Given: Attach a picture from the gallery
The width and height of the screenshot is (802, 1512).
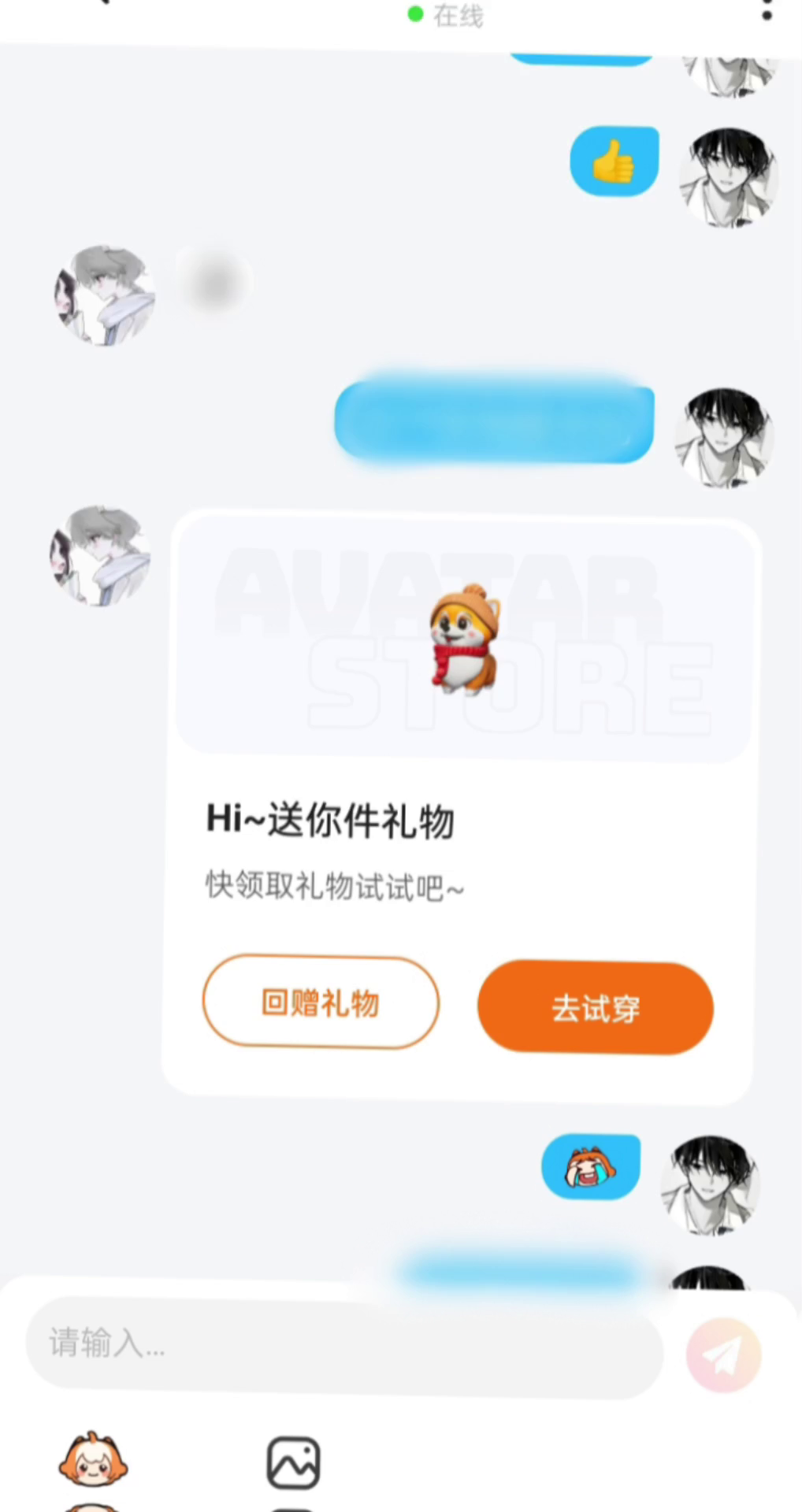Looking at the screenshot, I should [293, 1463].
